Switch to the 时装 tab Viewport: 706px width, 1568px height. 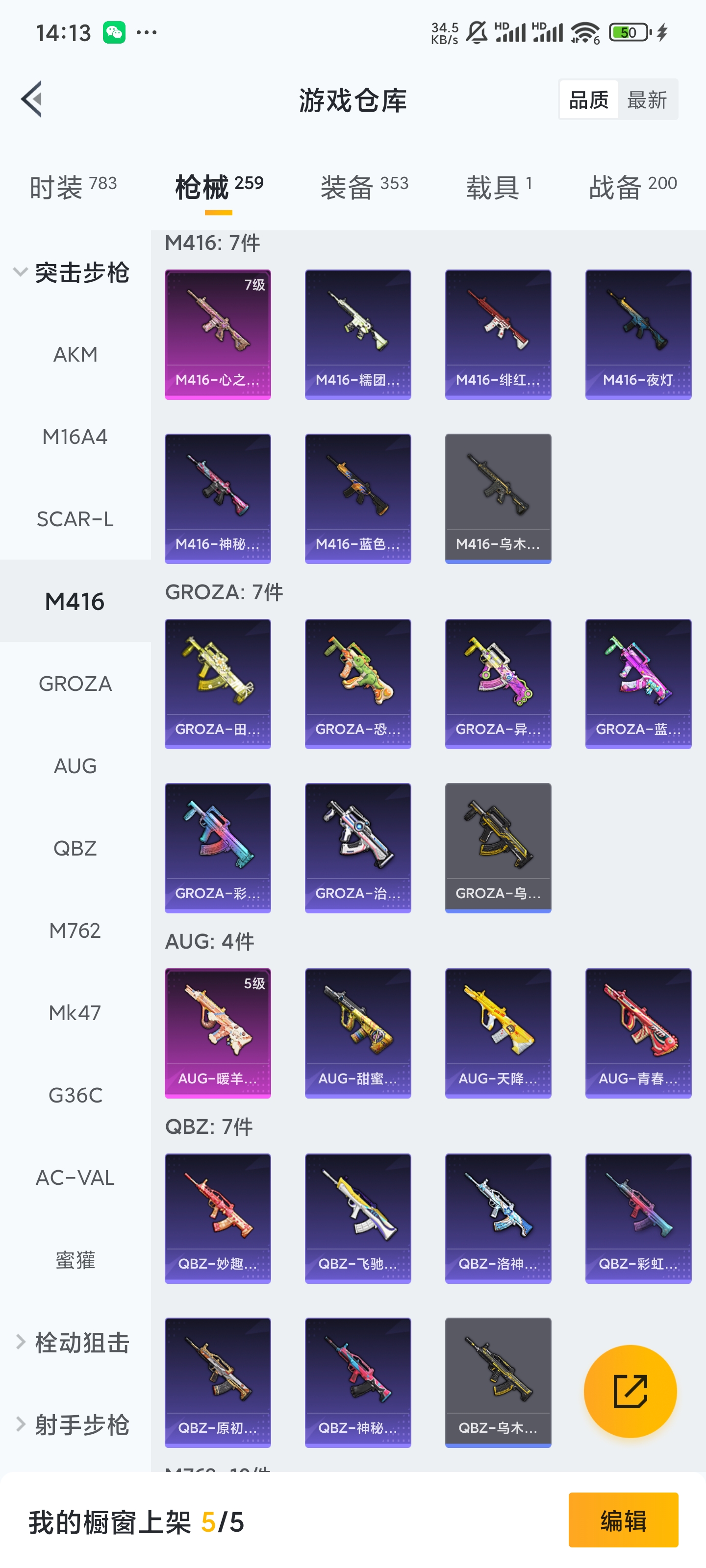click(73, 187)
